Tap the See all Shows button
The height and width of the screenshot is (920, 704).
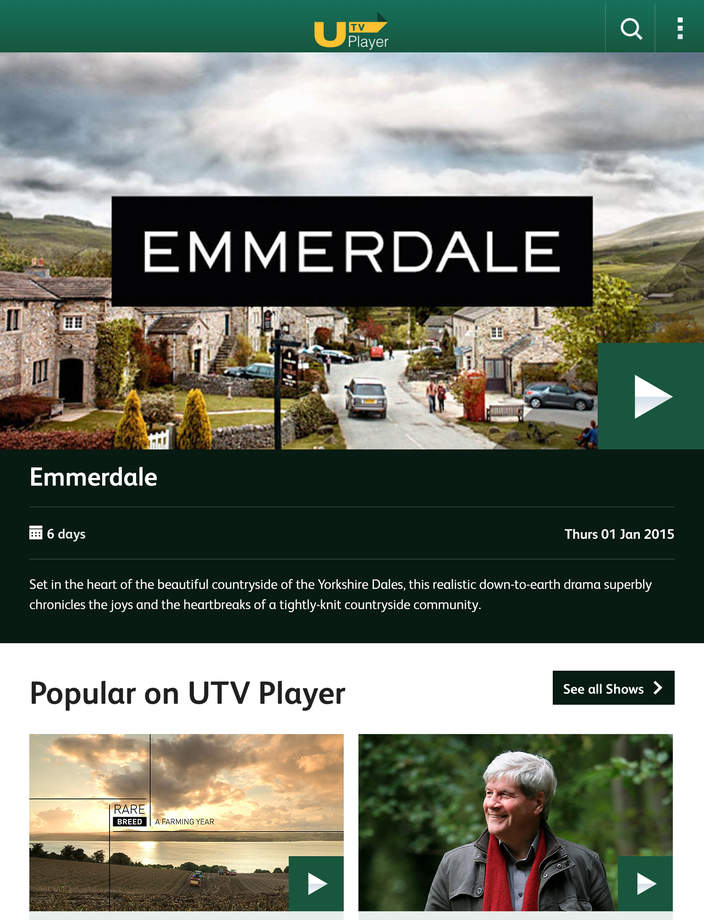pos(613,688)
